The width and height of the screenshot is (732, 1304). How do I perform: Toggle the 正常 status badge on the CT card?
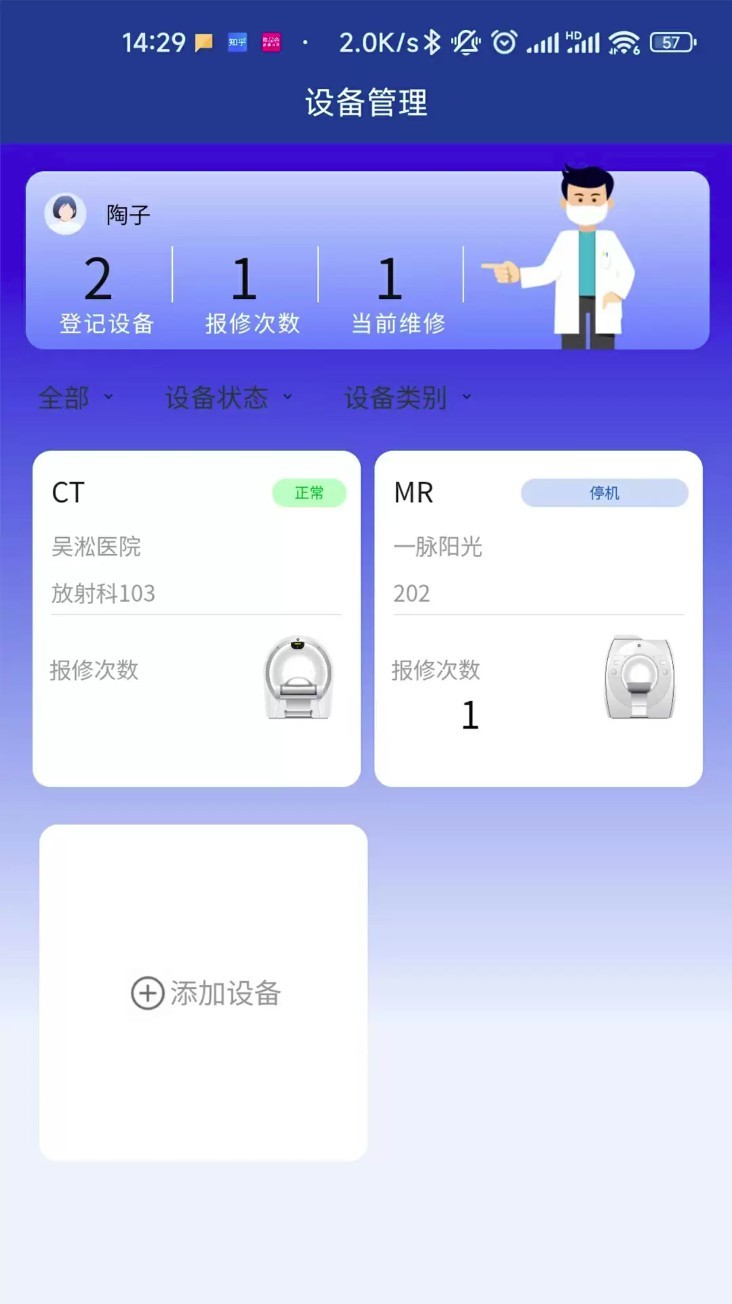(x=308, y=493)
